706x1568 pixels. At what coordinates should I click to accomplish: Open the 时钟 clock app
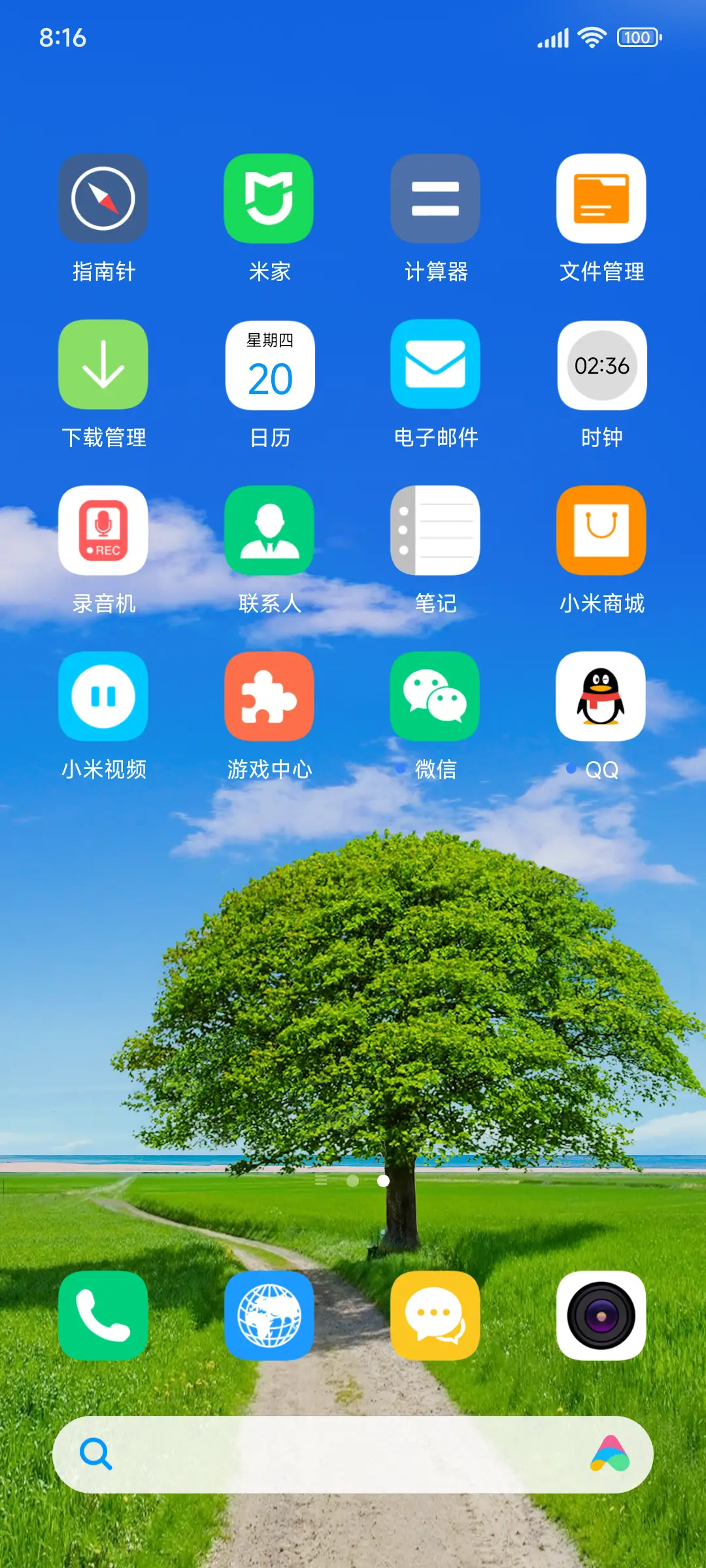pos(600,365)
